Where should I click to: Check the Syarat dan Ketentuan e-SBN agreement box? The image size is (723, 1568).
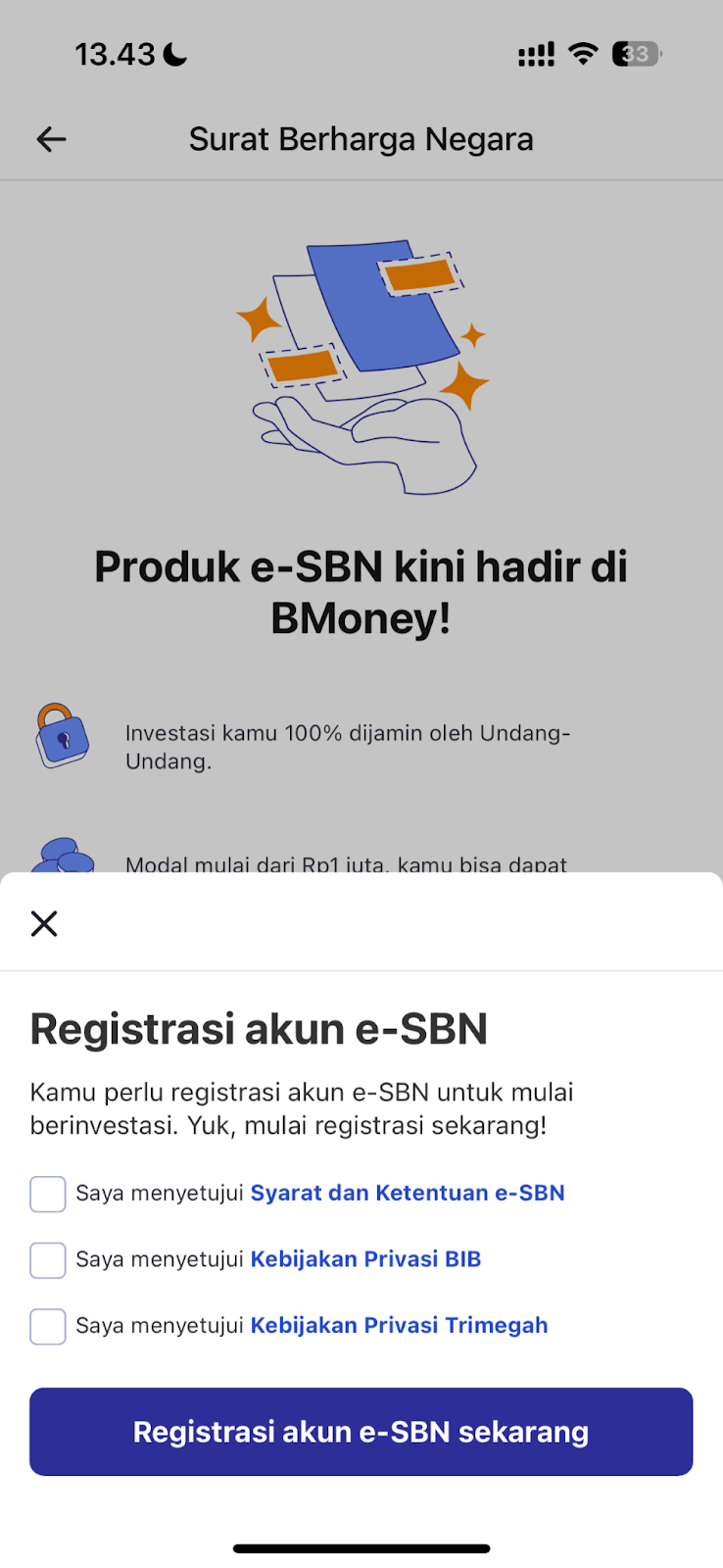coord(48,1194)
